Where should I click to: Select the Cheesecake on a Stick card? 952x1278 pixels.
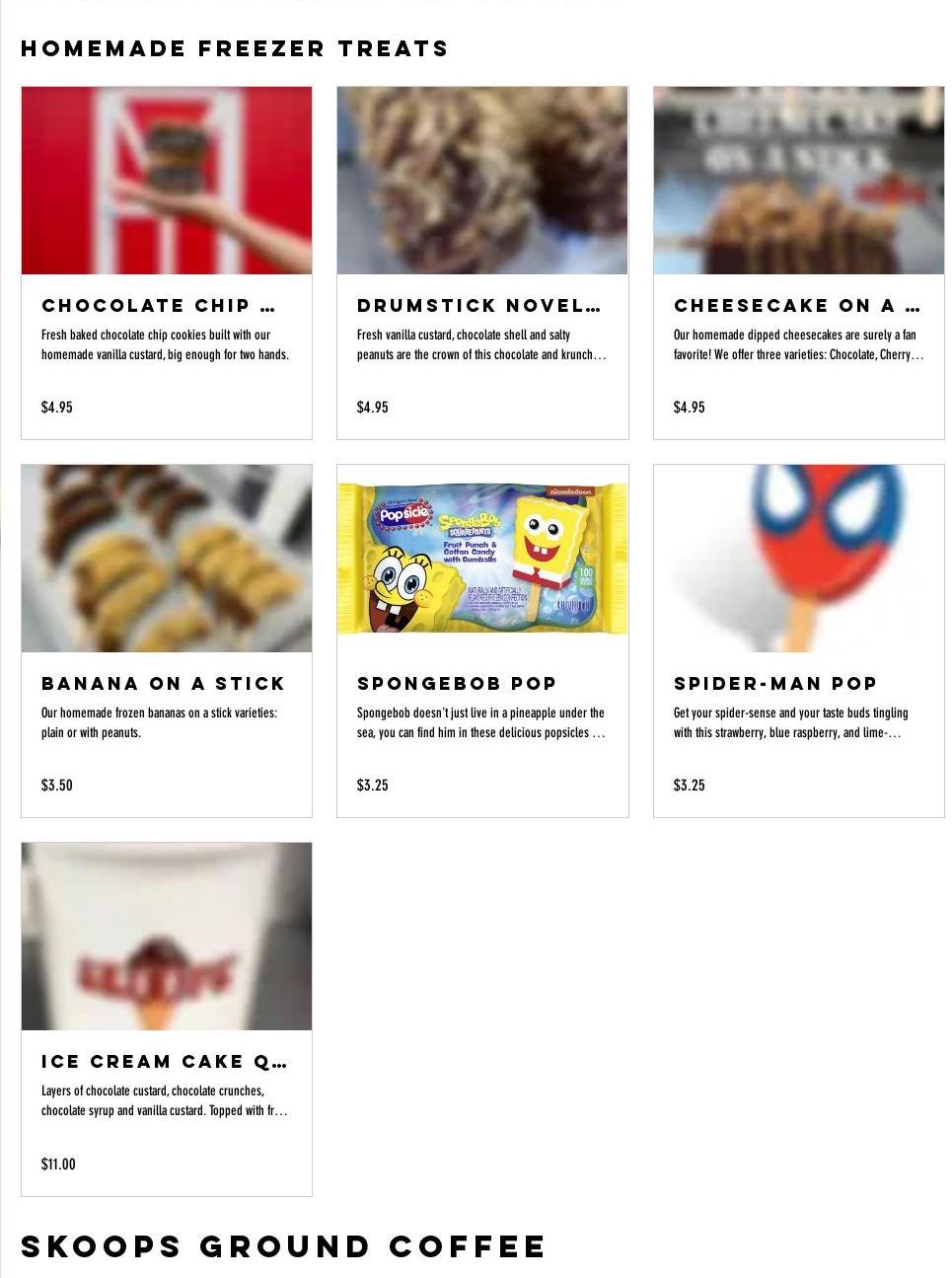[x=798, y=263]
